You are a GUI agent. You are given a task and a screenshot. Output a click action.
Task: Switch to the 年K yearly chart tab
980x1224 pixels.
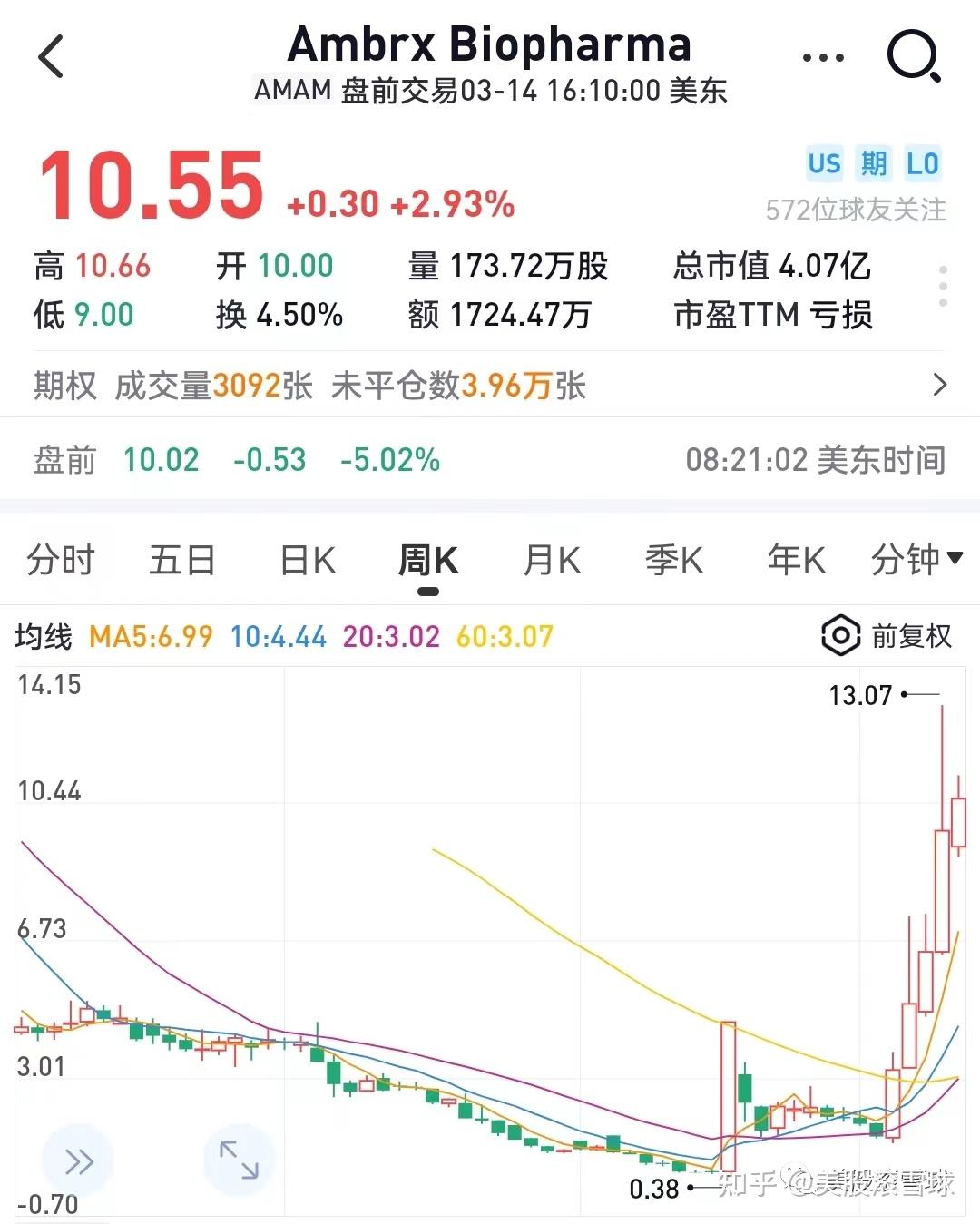795,560
